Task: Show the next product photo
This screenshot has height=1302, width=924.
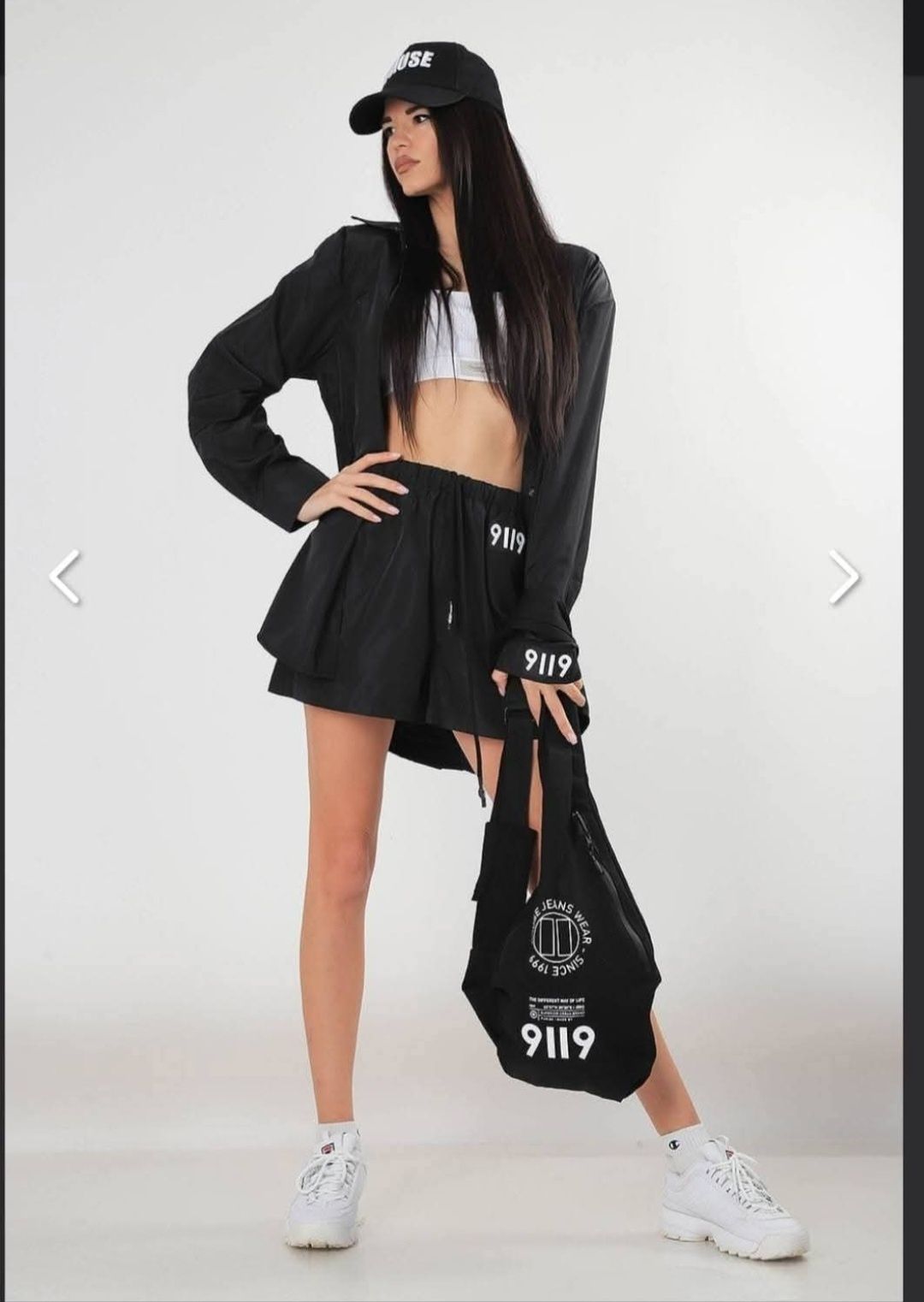Action: coord(844,577)
